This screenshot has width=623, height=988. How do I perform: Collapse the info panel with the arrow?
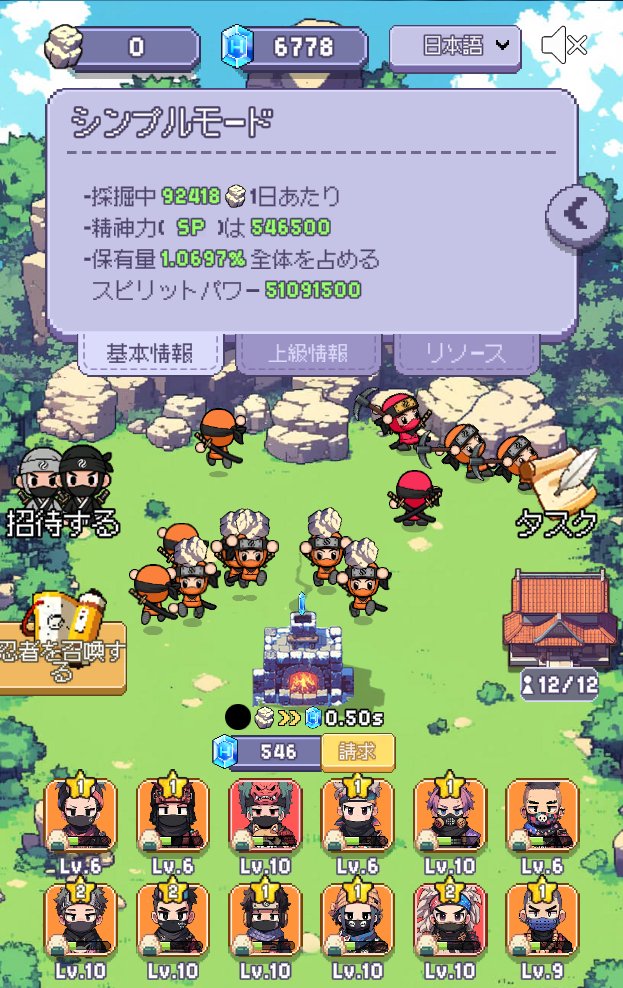[577, 213]
